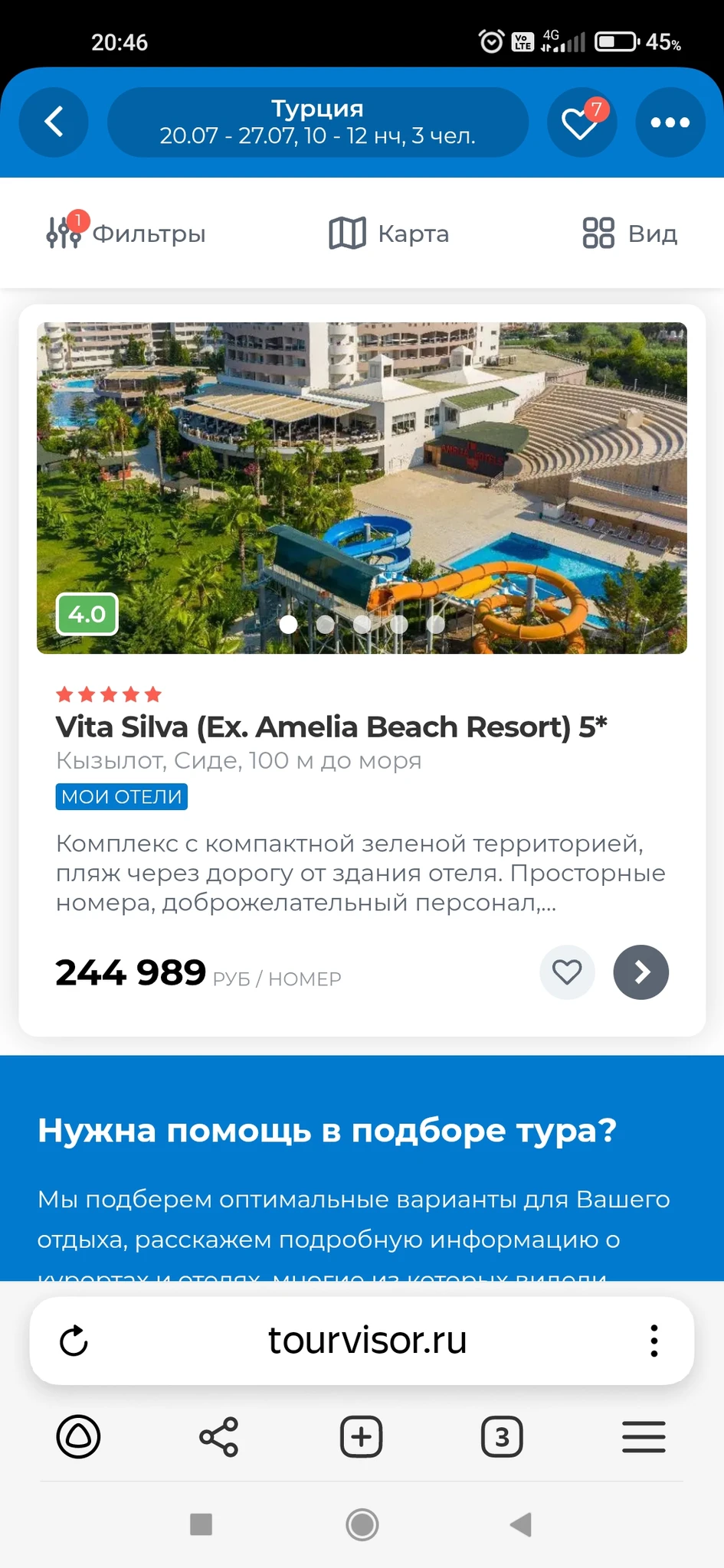Open browser page options menu
Viewport: 724px width, 1568px height.
(654, 1341)
